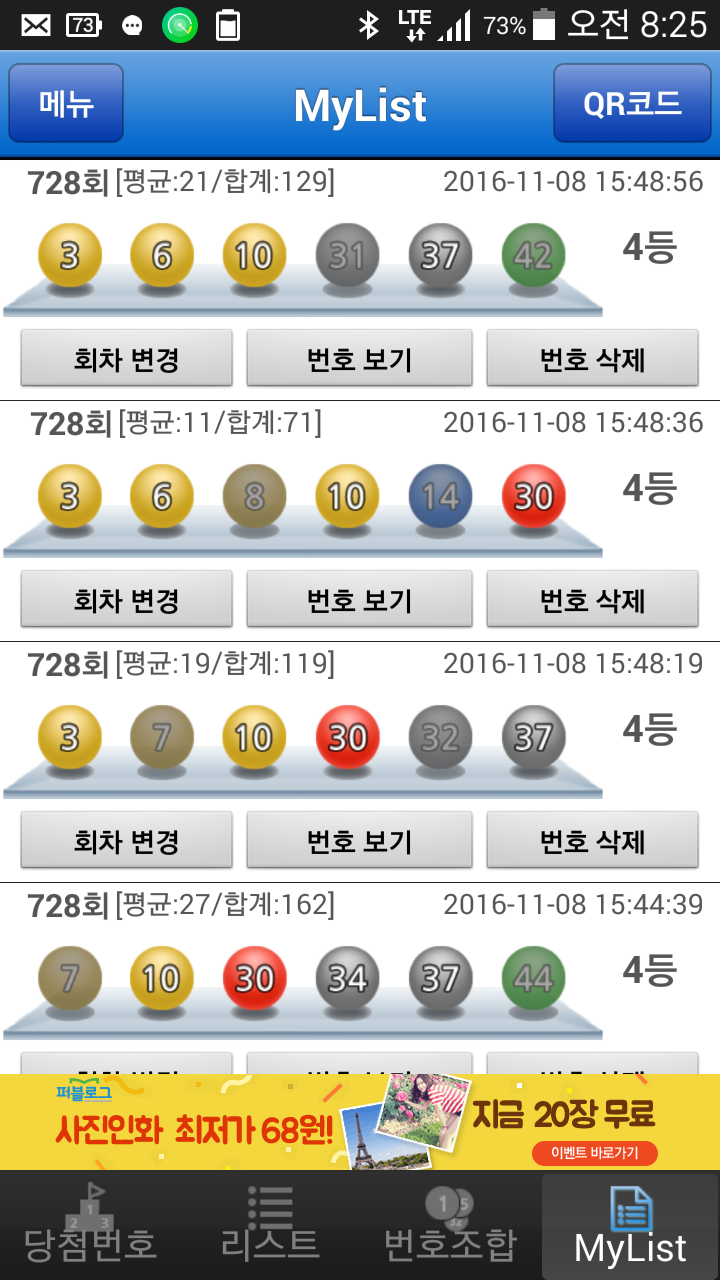The width and height of the screenshot is (720, 1280).
Task: Open the 메뉴 button
Action: coord(66,104)
